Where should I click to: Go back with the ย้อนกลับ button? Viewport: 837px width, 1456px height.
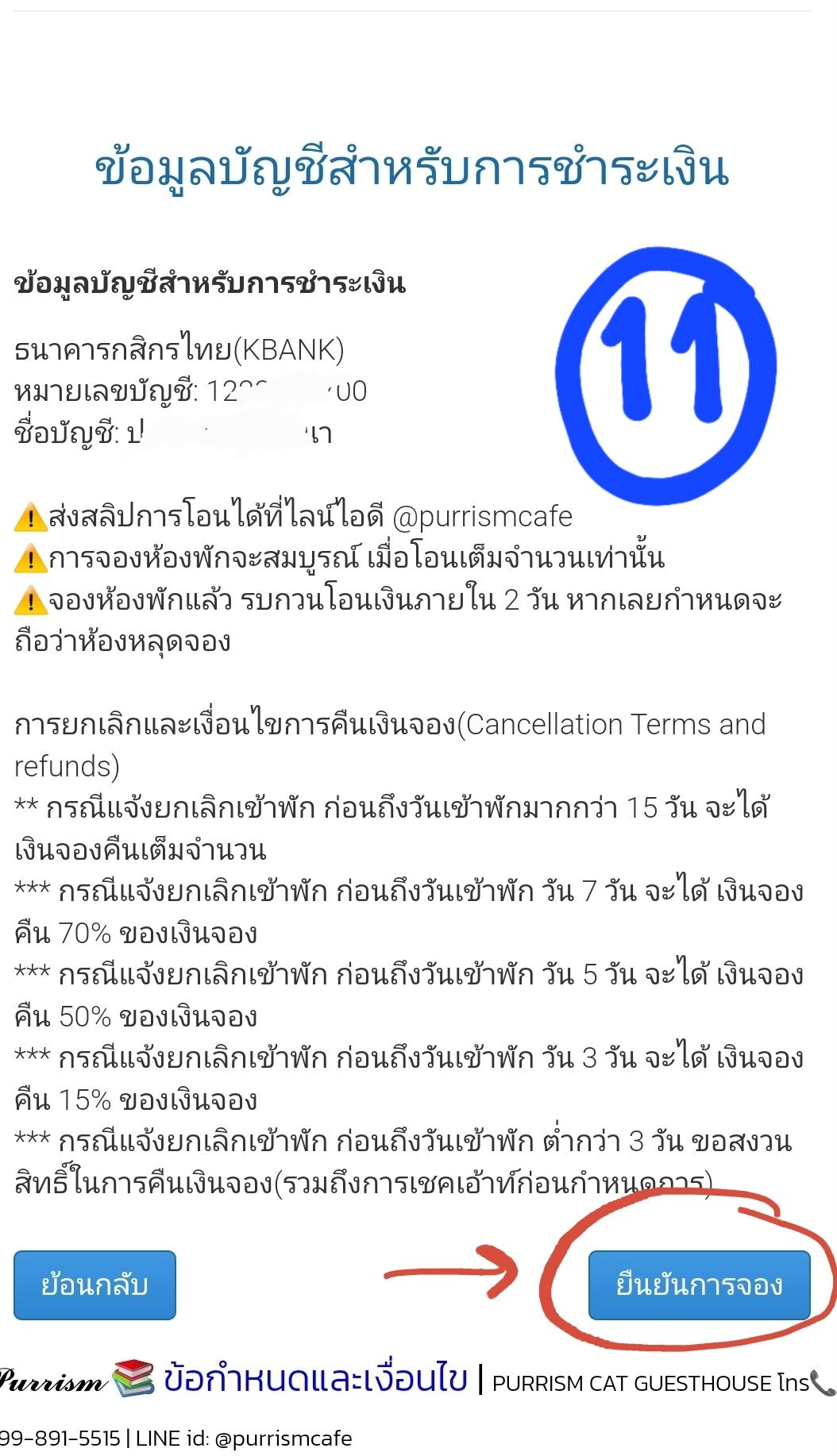point(94,1285)
